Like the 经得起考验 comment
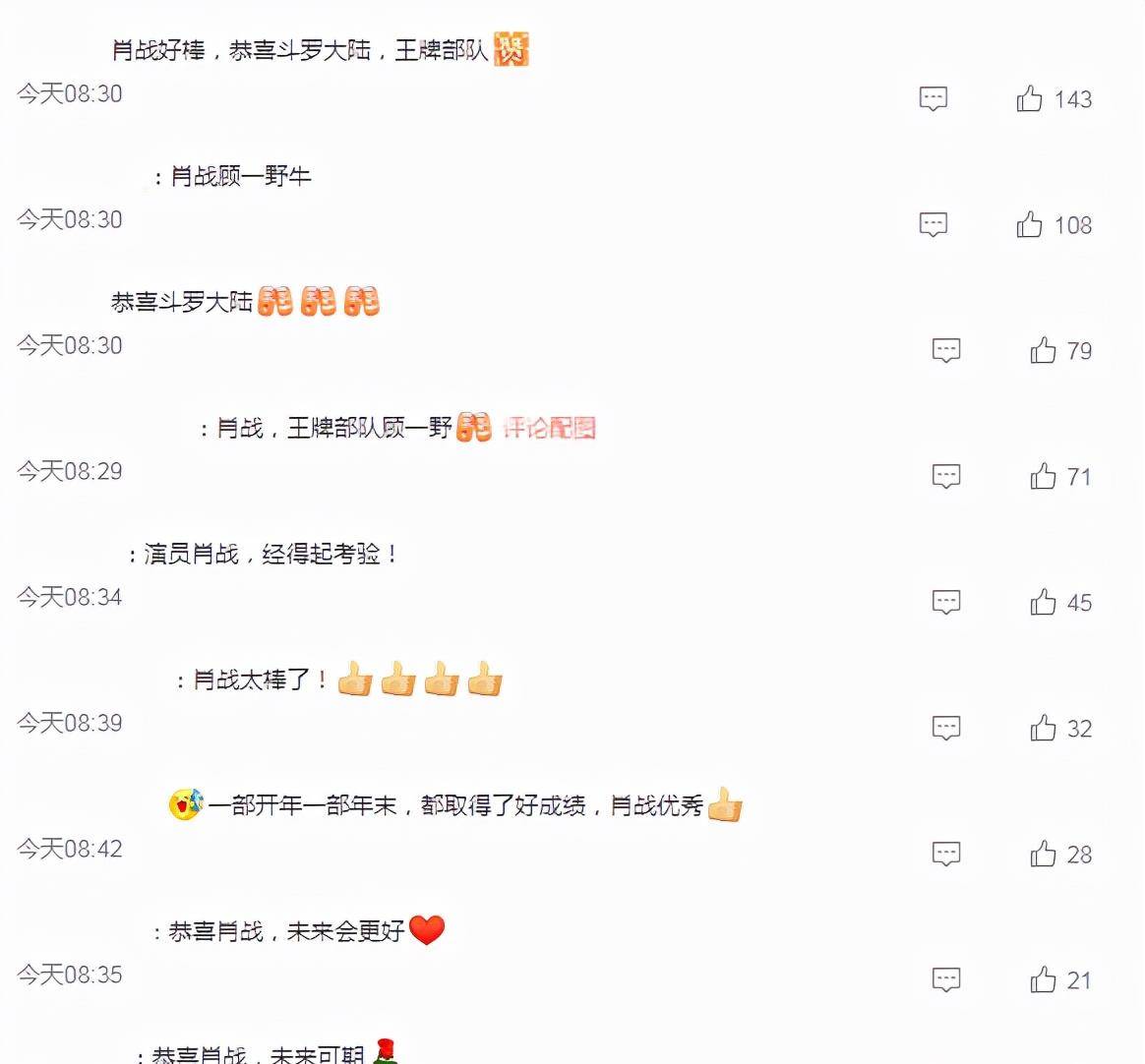This screenshot has height=1064, width=1145. point(1043,602)
